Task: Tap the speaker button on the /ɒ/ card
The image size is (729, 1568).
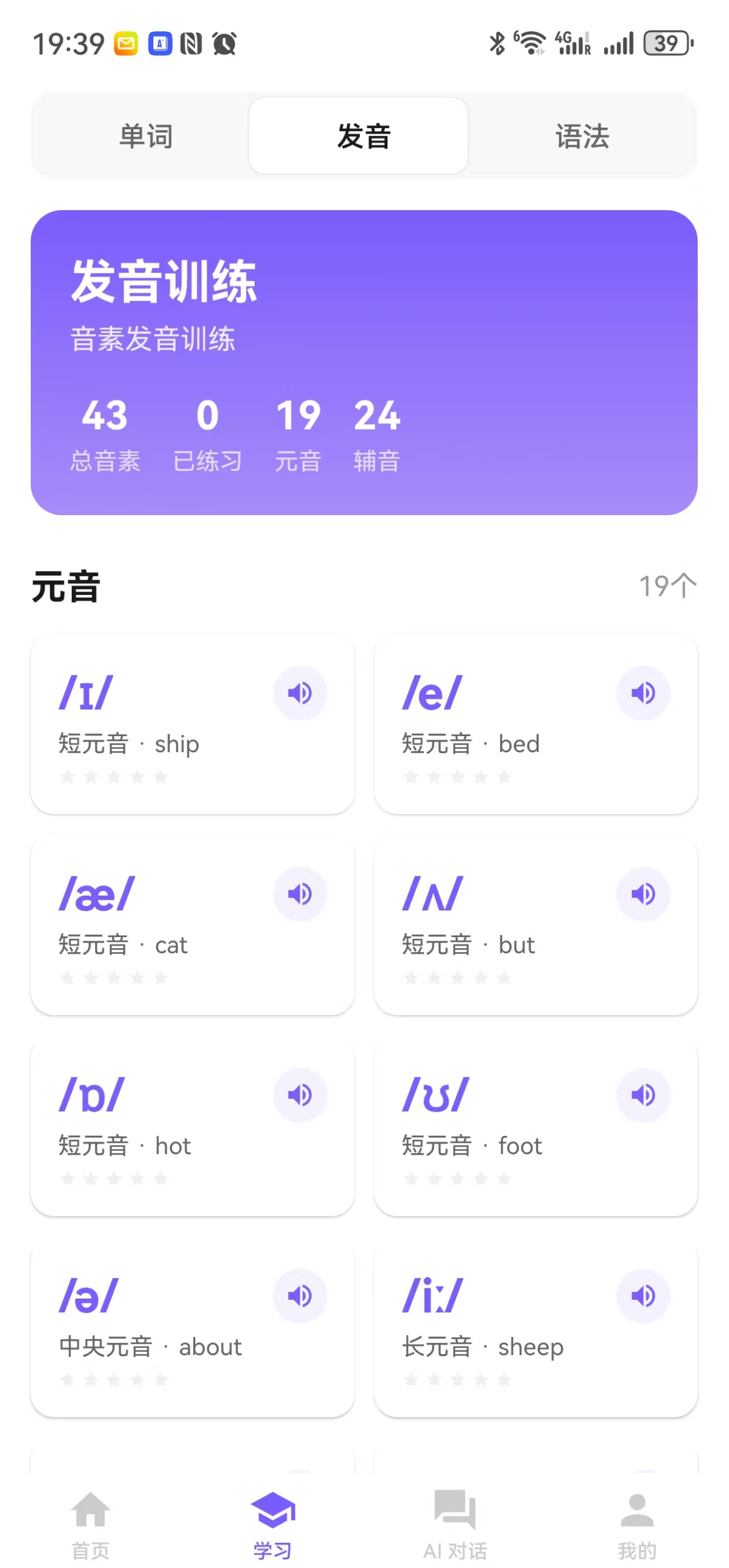Action: coord(300,1094)
